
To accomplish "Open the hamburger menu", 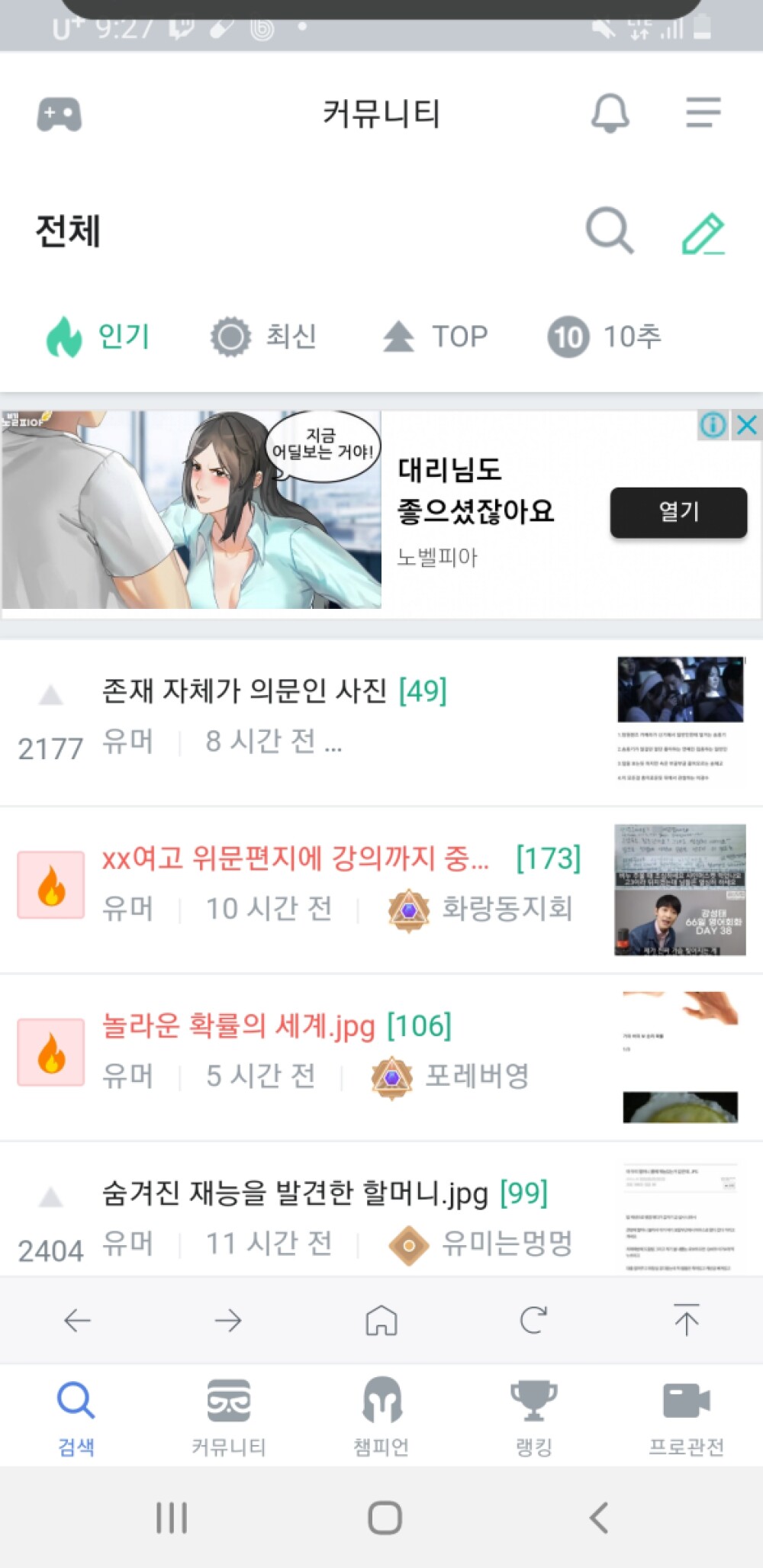I will [x=703, y=113].
